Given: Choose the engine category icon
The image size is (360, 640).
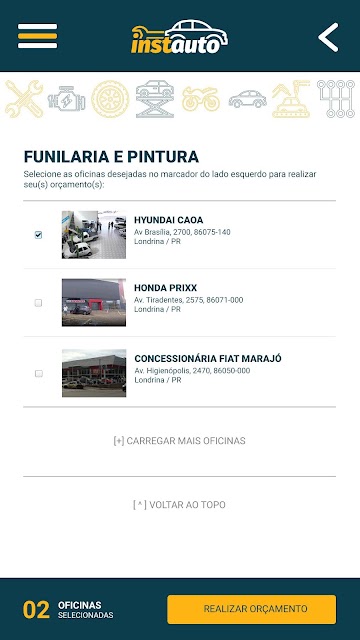Looking at the screenshot, I should pos(66,99).
